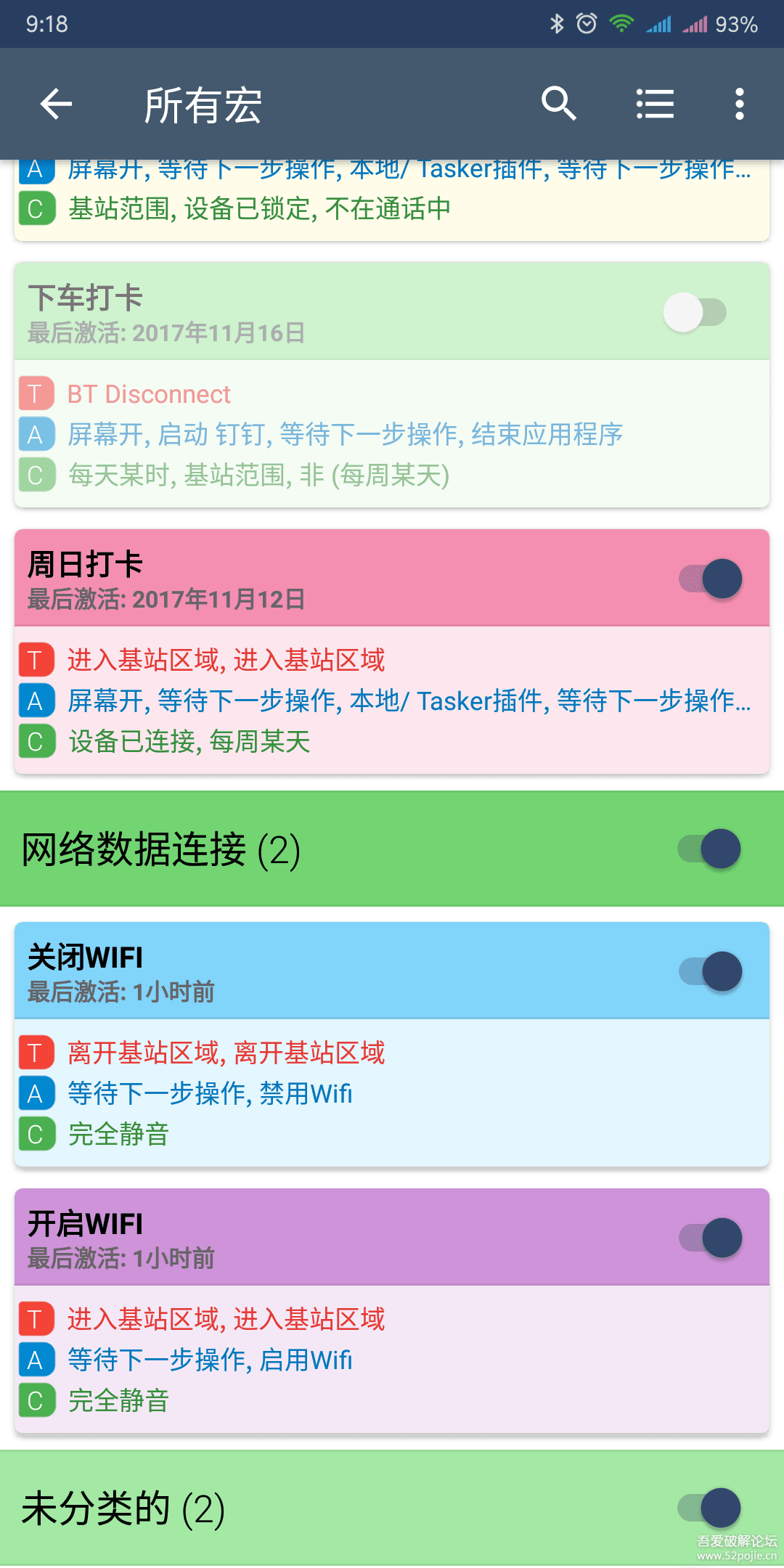Select the 所有宏 title in the app bar
784x1568 pixels.
tap(205, 105)
